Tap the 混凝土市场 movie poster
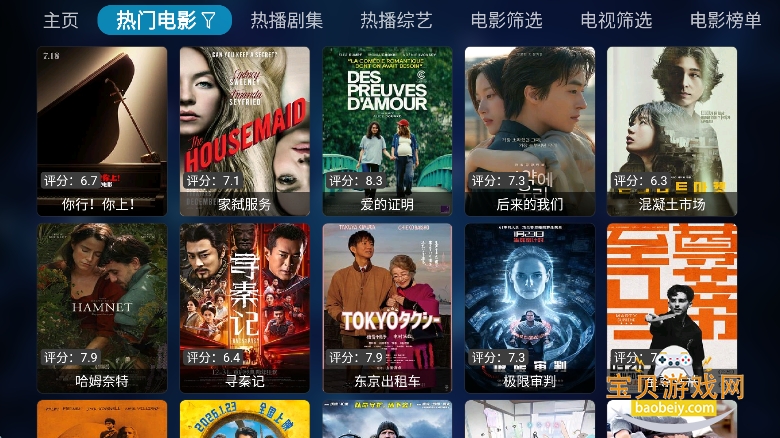This screenshot has width=780, height=438. point(672,130)
